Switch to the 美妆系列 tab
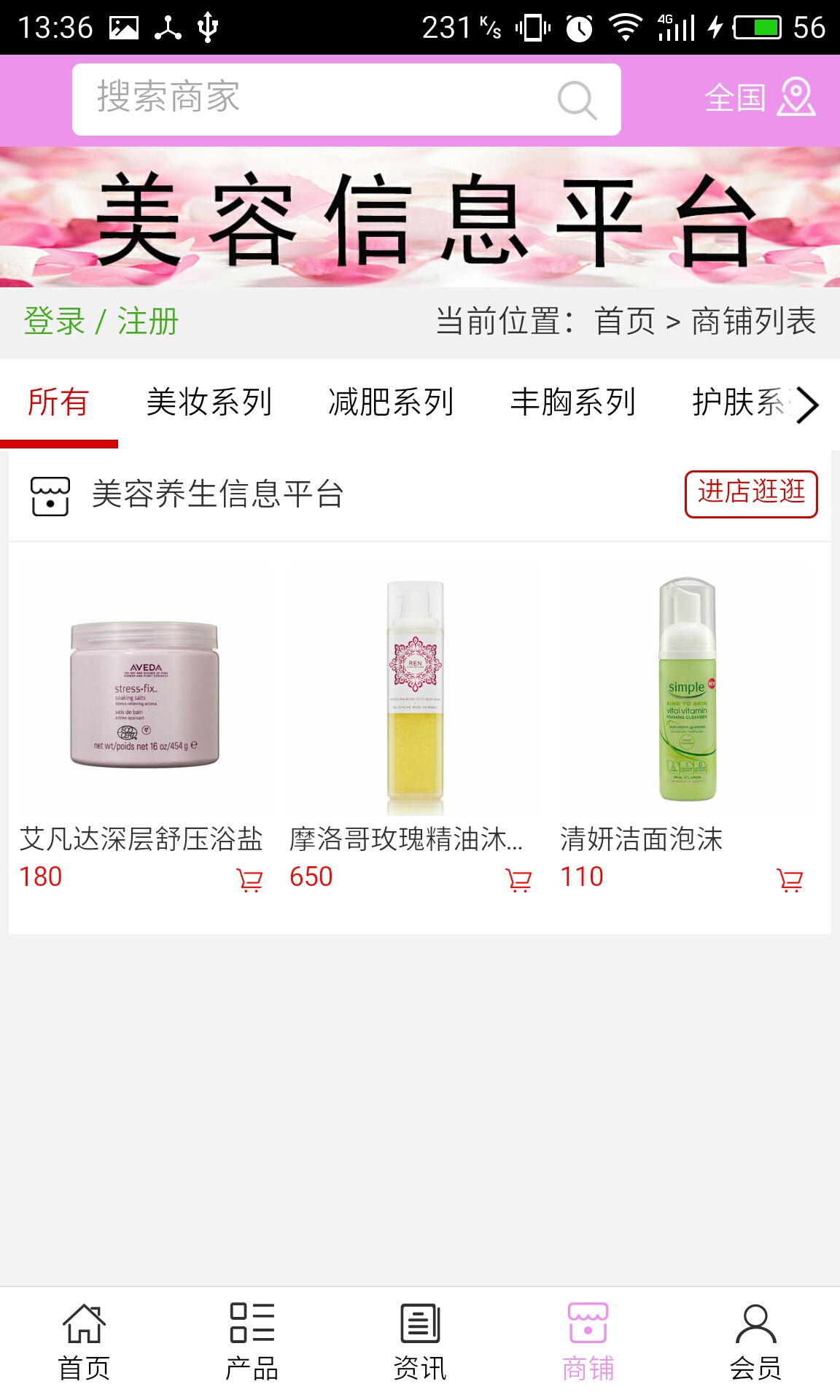 click(209, 402)
